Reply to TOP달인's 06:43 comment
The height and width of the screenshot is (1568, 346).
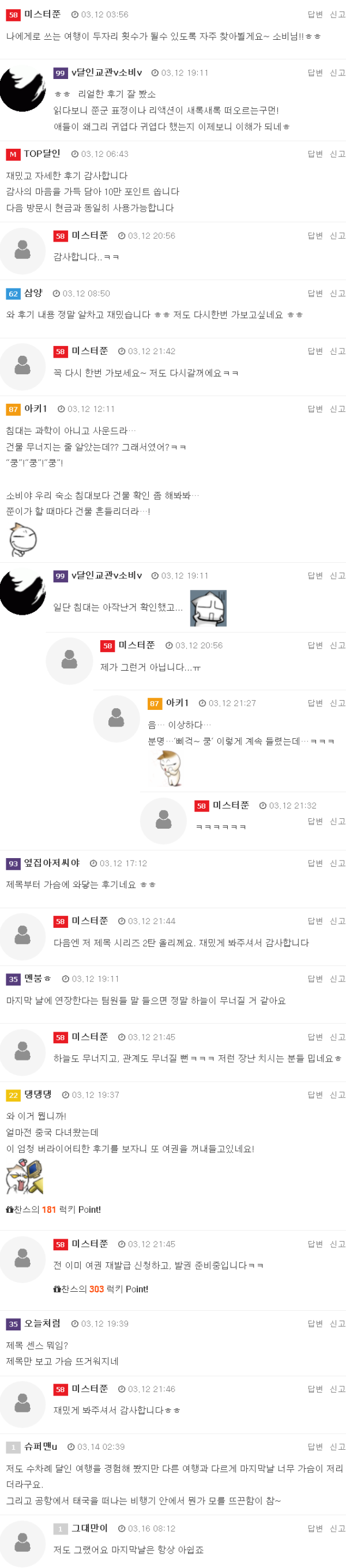pyautogui.click(x=314, y=154)
